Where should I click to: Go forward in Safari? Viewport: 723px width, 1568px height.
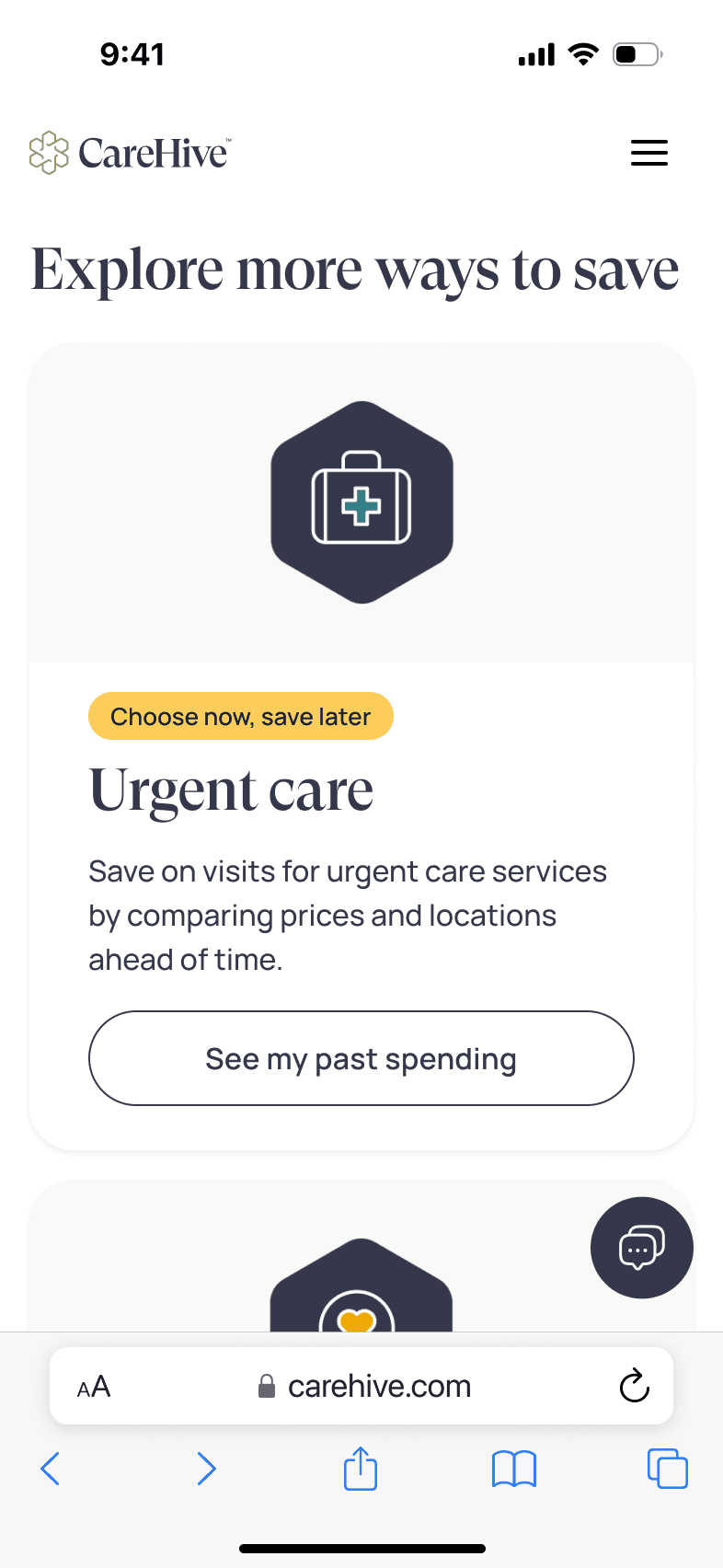click(207, 1469)
